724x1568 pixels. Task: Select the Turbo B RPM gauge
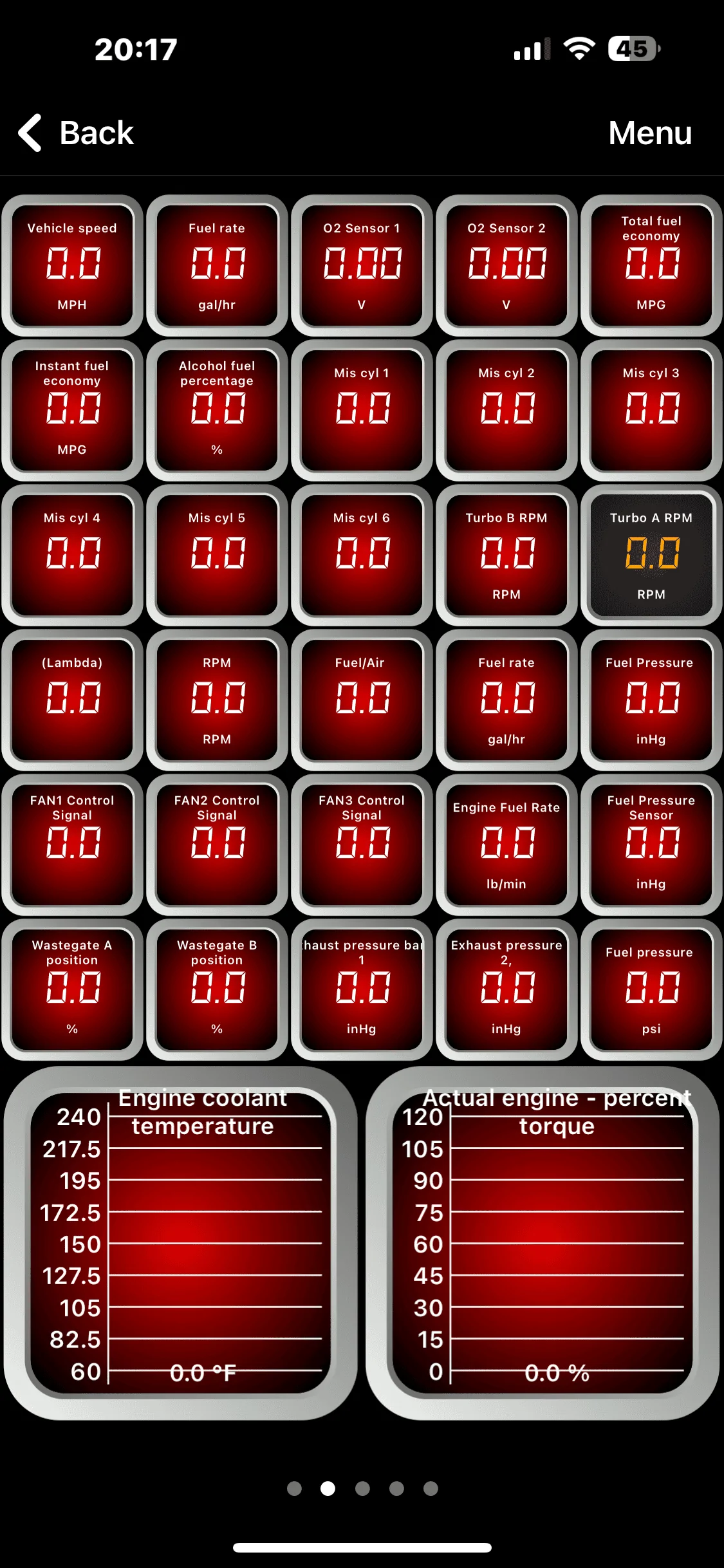click(x=506, y=555)
